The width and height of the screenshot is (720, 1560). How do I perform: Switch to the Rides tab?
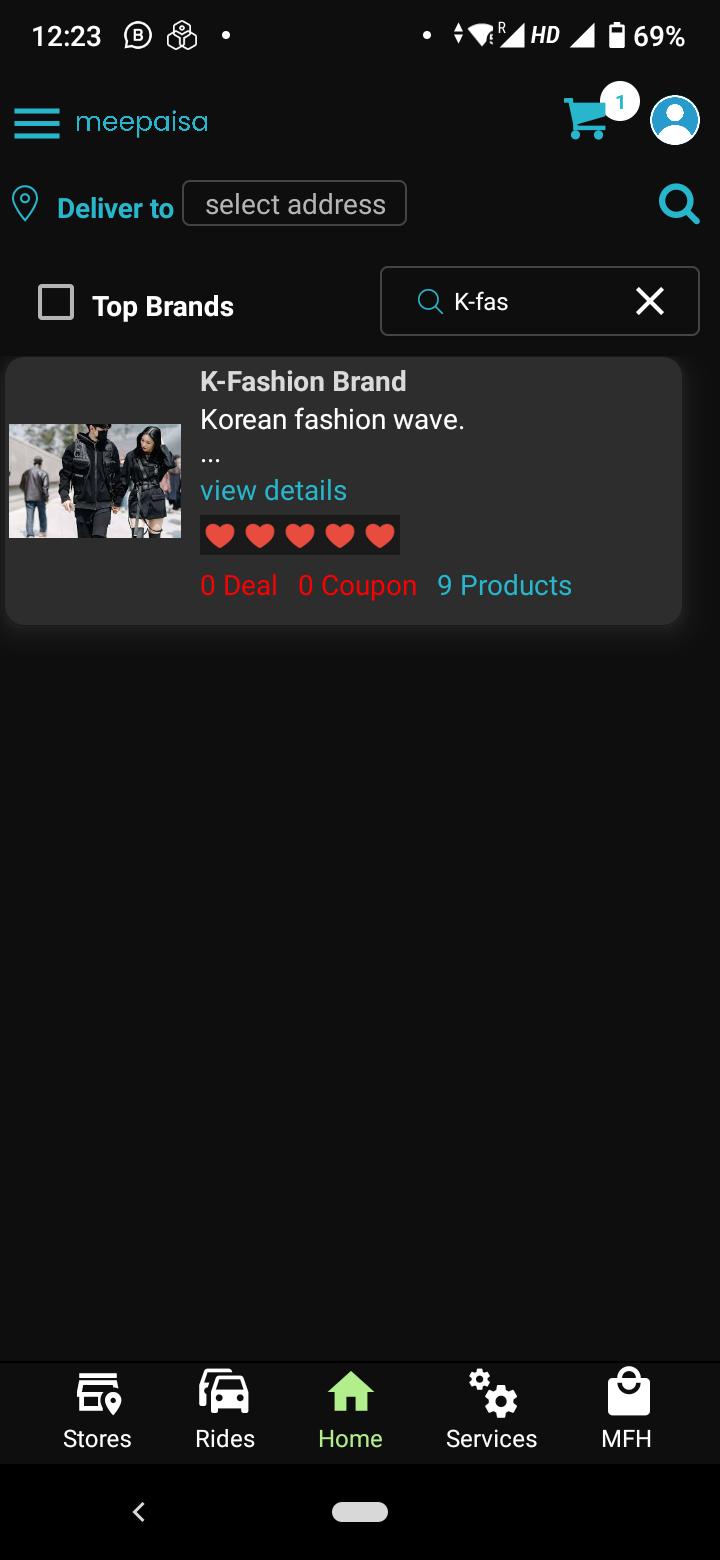[x=225, y=1412]
